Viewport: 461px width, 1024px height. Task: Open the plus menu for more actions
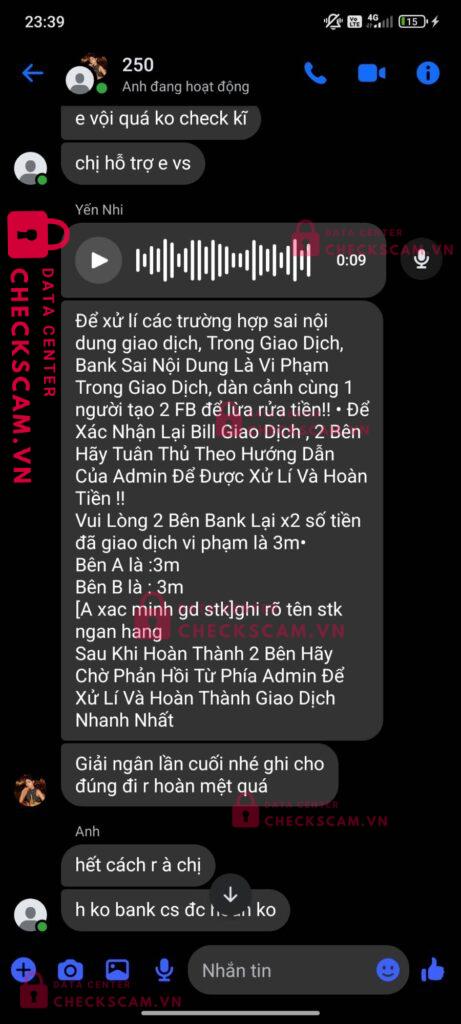coord(24,969)
